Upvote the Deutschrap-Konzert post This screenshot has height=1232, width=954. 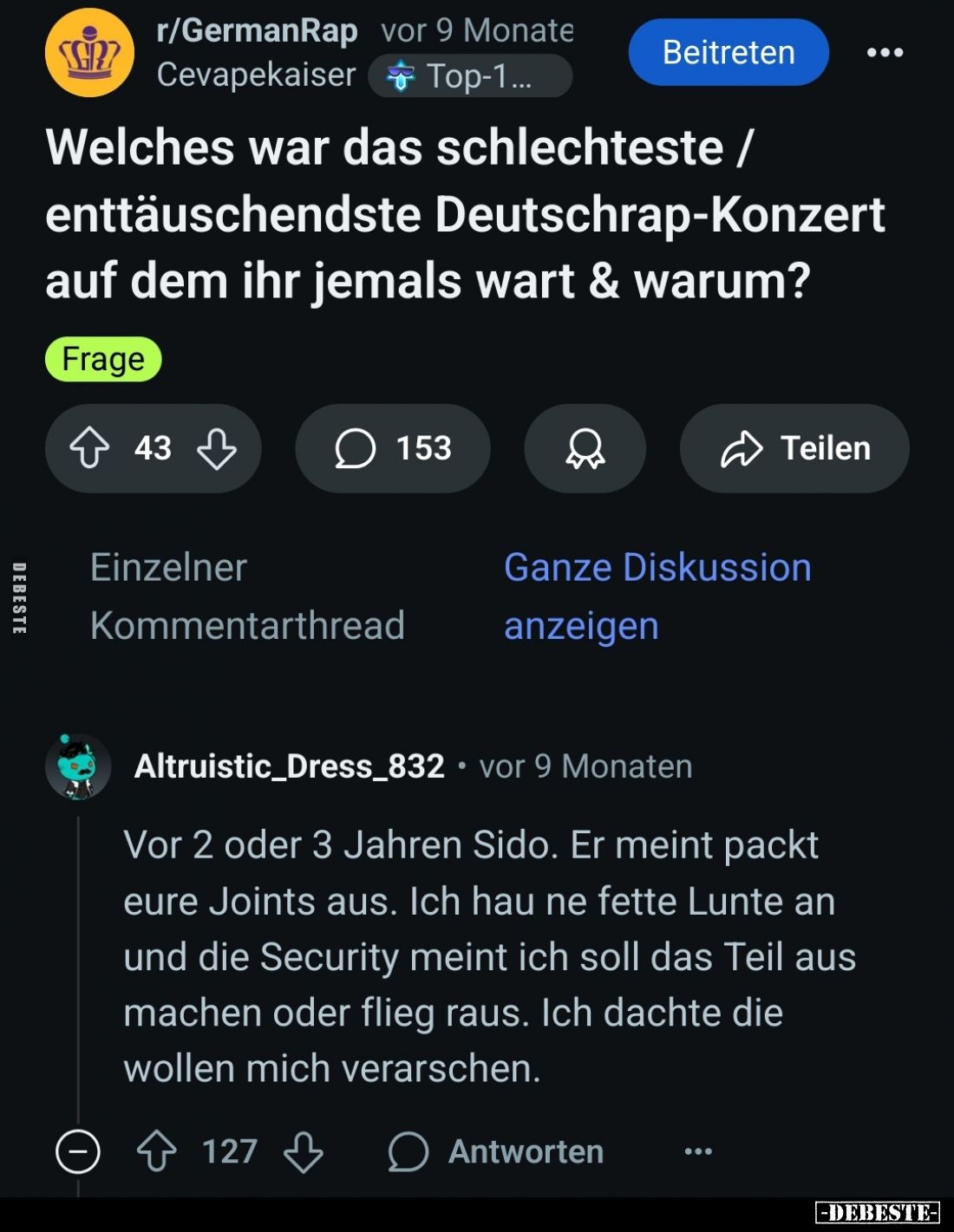pyautogui.click(x=89, y=448)
